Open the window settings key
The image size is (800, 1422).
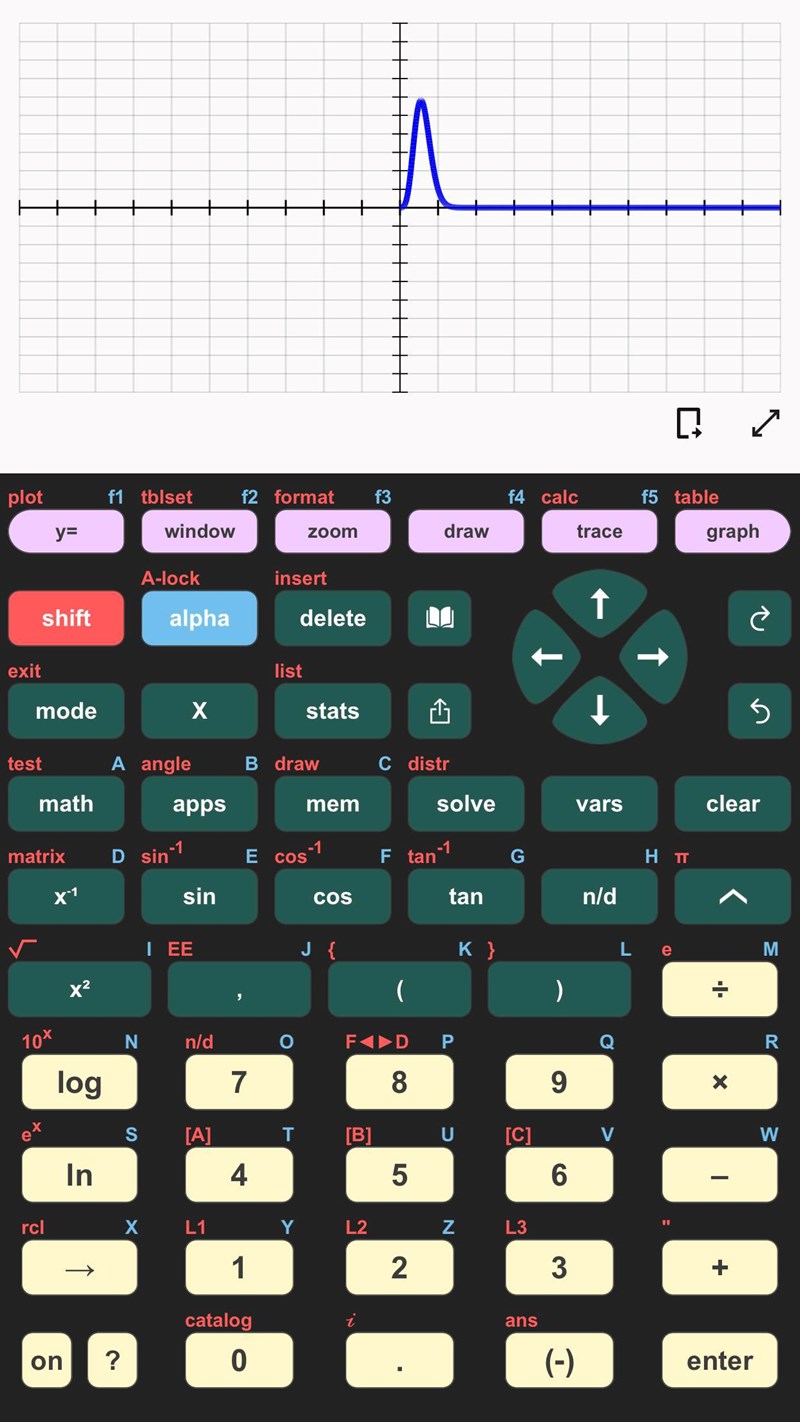199,532
